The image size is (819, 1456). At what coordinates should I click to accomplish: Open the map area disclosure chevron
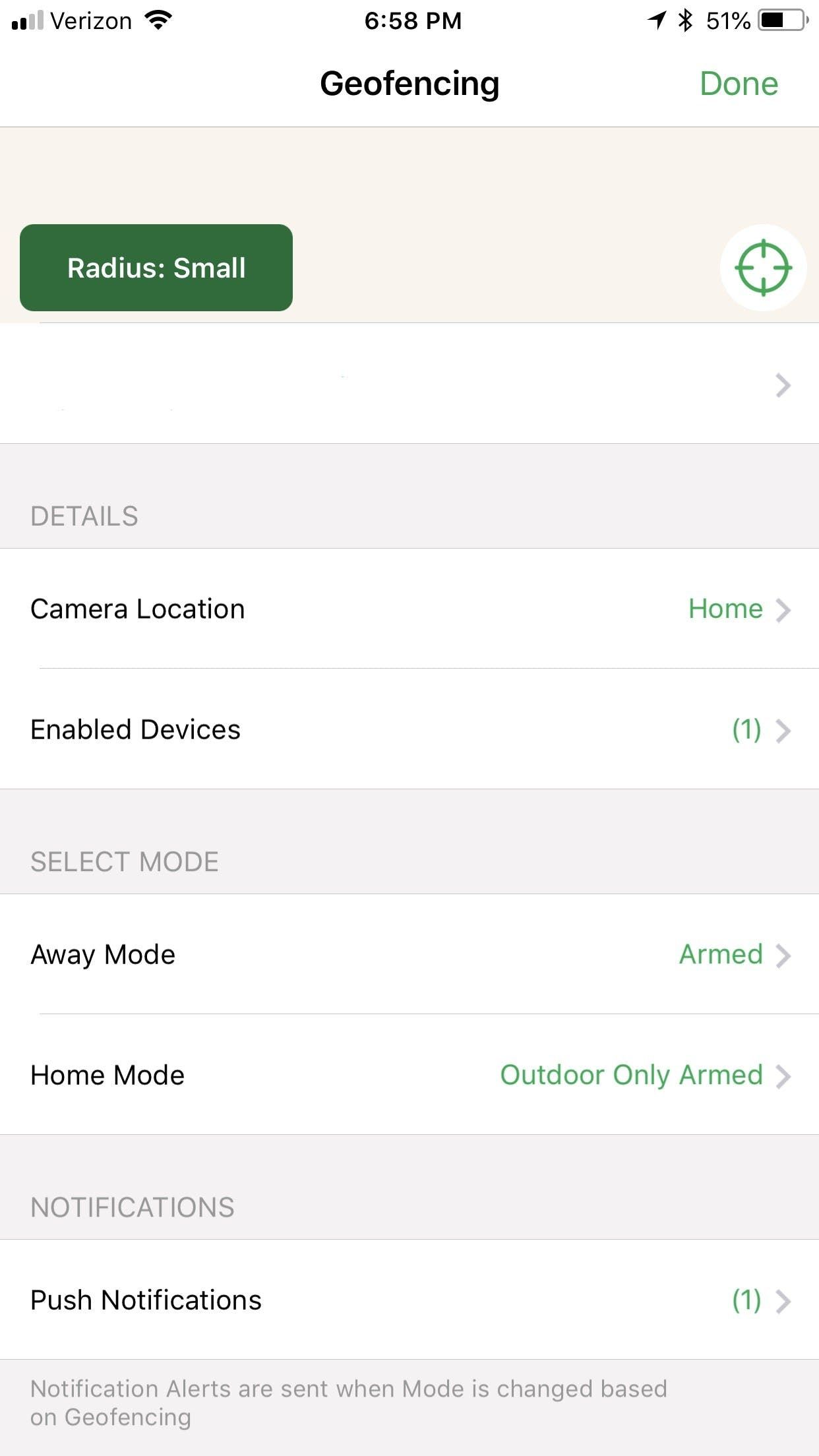coord(781,384)
